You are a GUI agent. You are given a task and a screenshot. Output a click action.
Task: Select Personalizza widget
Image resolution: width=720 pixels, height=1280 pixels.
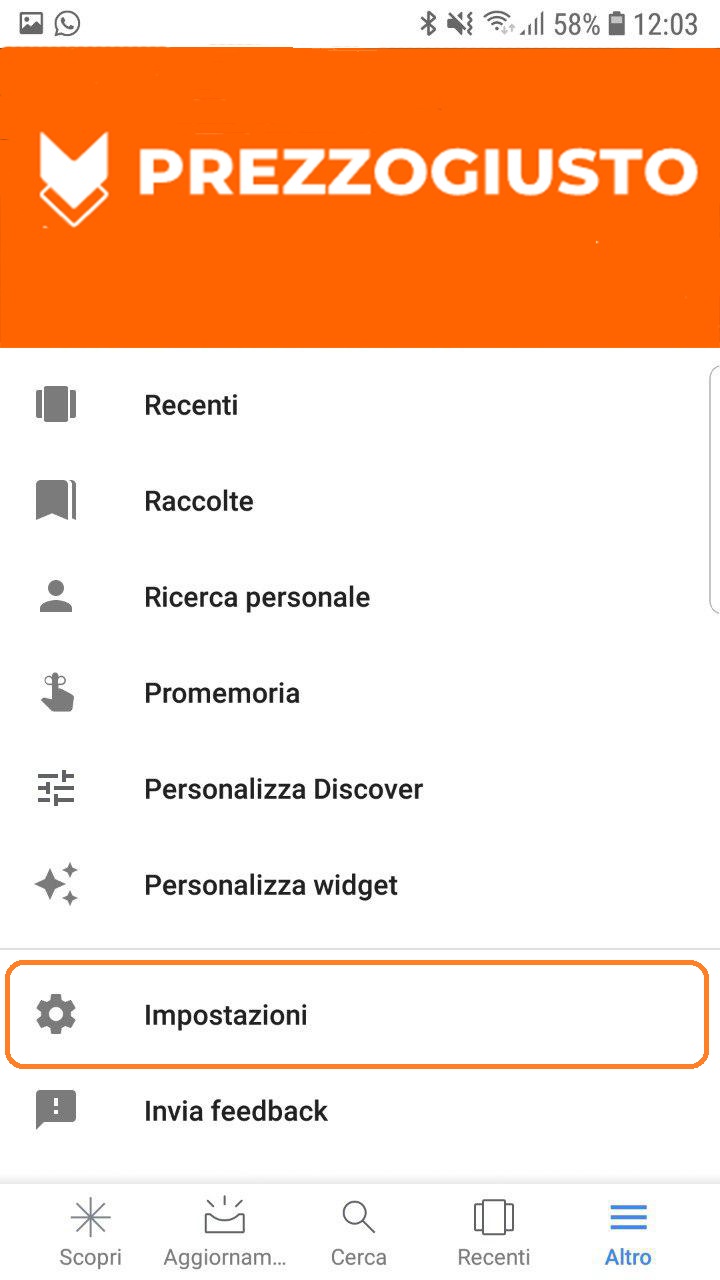click(271, 885)
